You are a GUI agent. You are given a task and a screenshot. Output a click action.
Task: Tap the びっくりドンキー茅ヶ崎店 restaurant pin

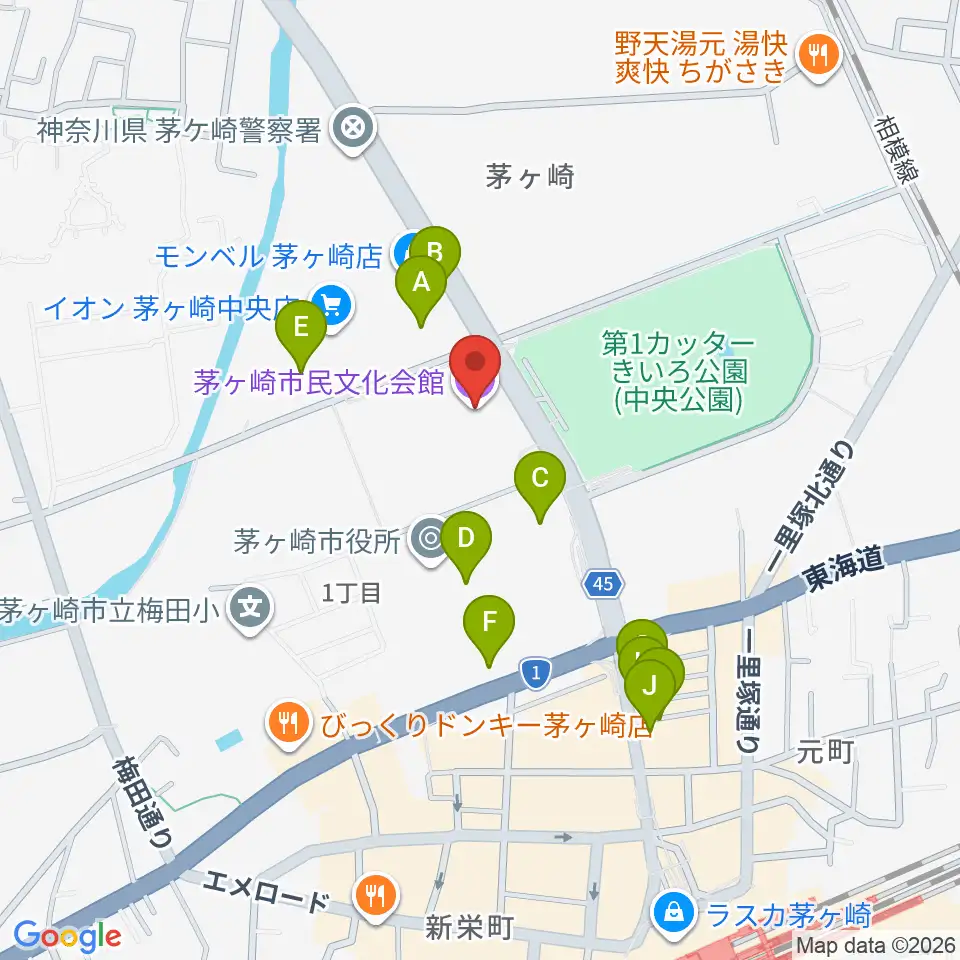tap(288, 723)
